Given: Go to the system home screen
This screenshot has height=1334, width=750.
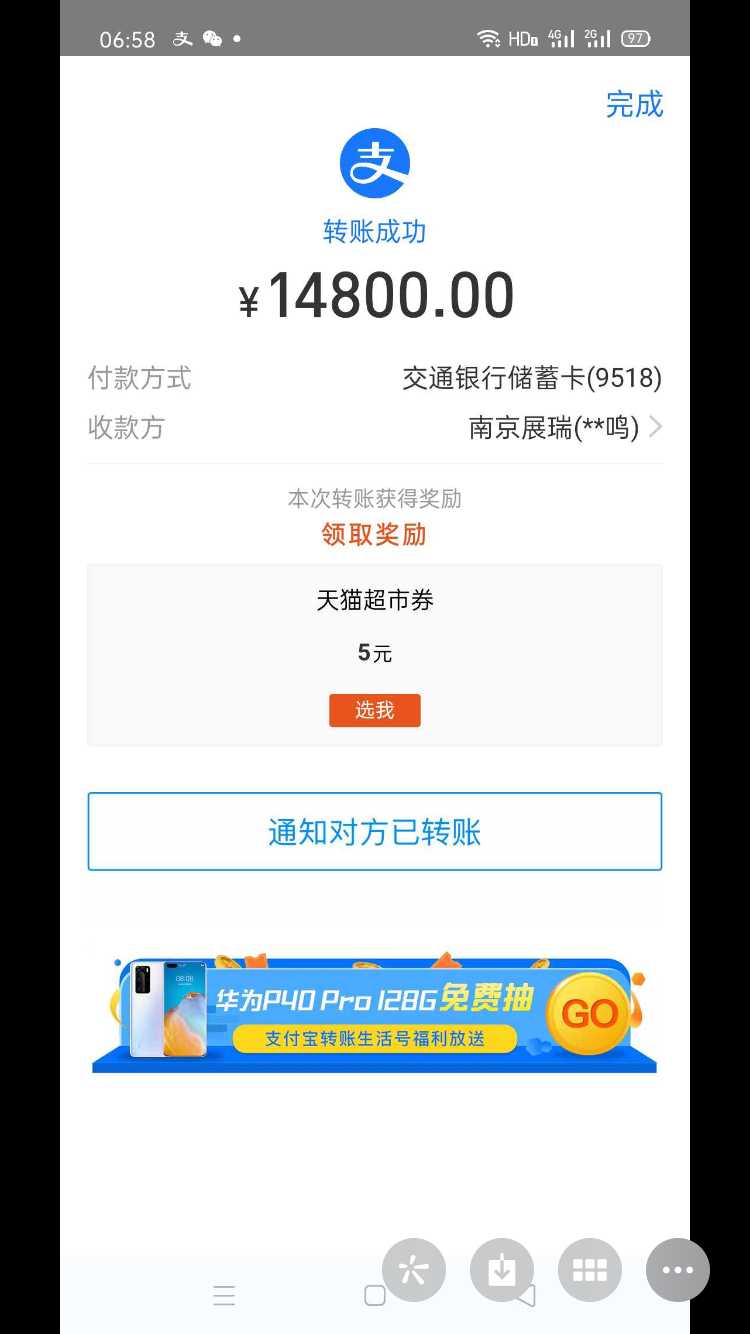Looking at the screenshot, I should pyautogui.click(x=375, y=1297).
